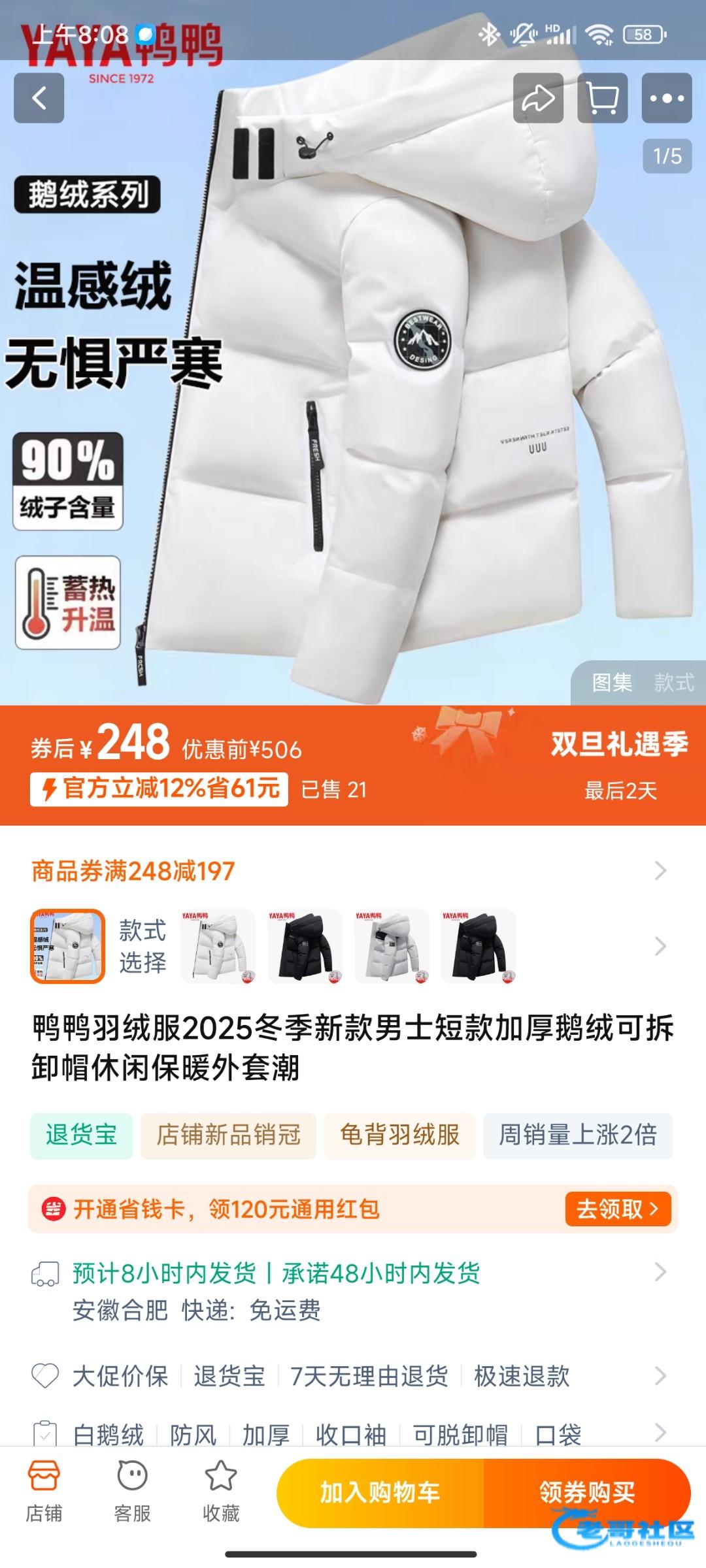706x1568 pixels.
Task: Expand the 款式选择 style chevron
Action: click(x=660, y=946)
